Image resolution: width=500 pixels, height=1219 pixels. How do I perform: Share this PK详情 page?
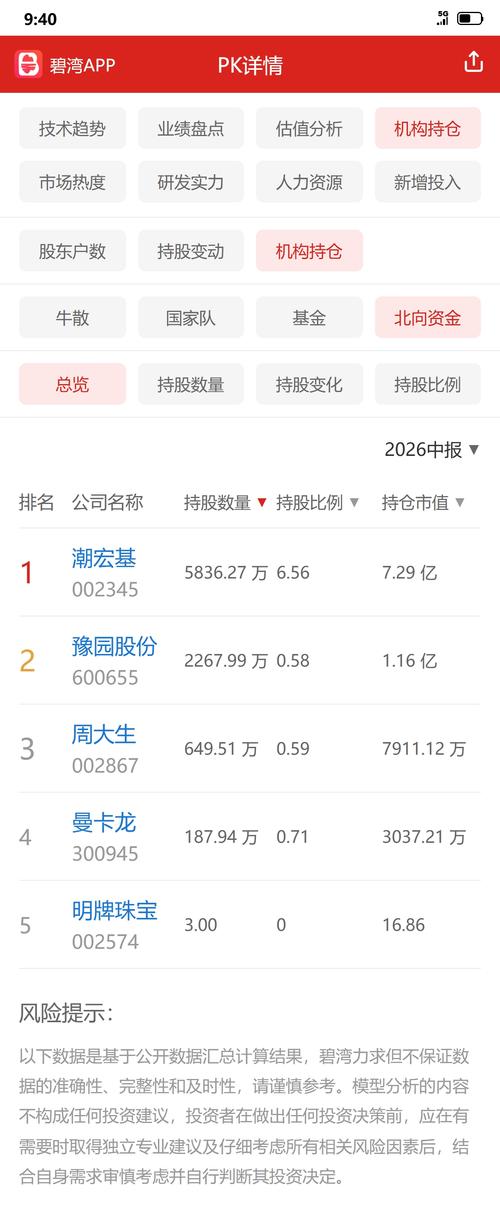(x=473, y=63)
